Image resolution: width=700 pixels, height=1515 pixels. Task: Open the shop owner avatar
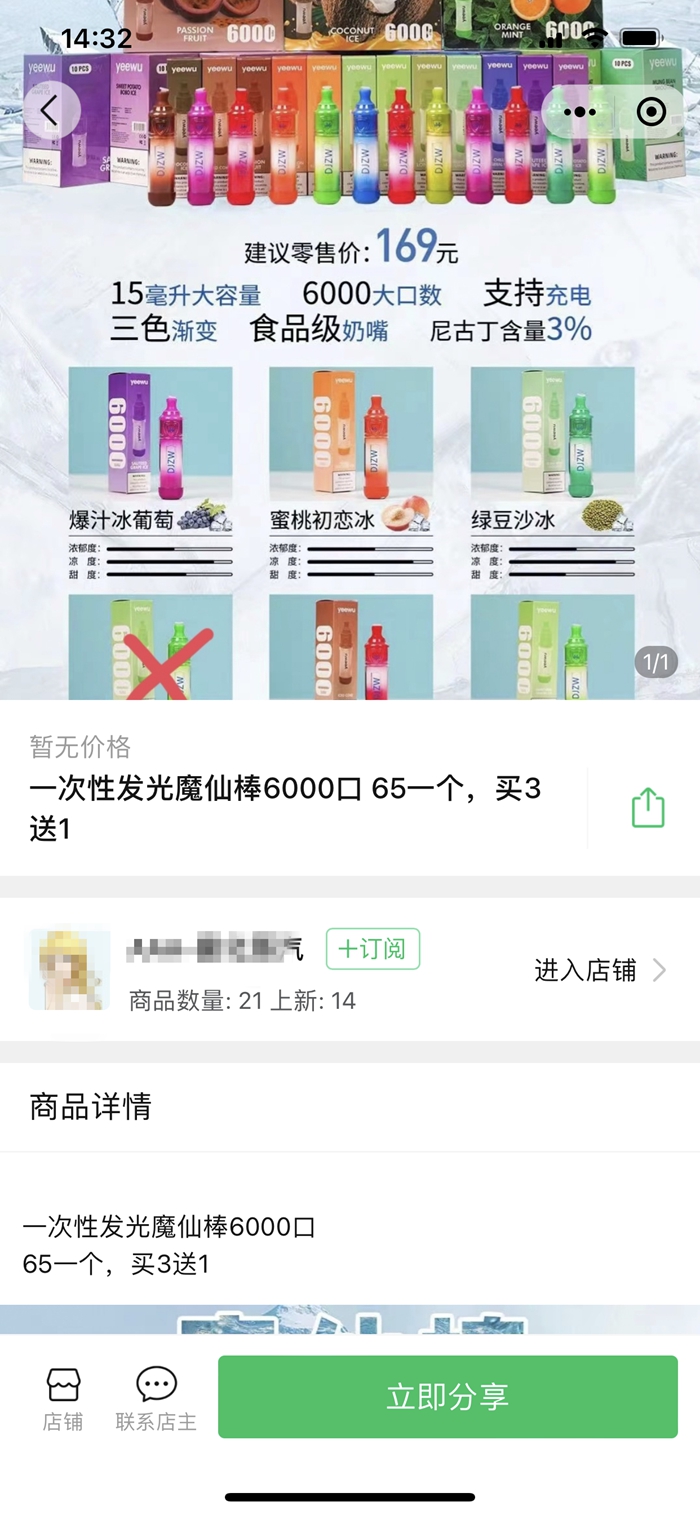click(69, 969)
